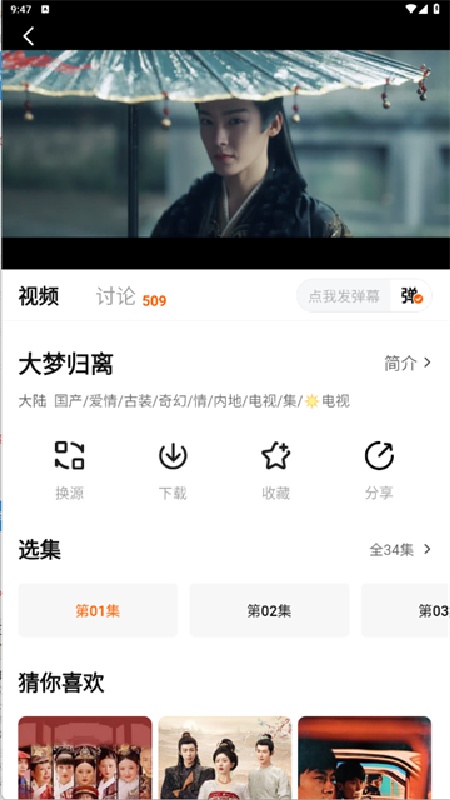
Task: Expand the full 全34集 episode list
Action: 401,549
